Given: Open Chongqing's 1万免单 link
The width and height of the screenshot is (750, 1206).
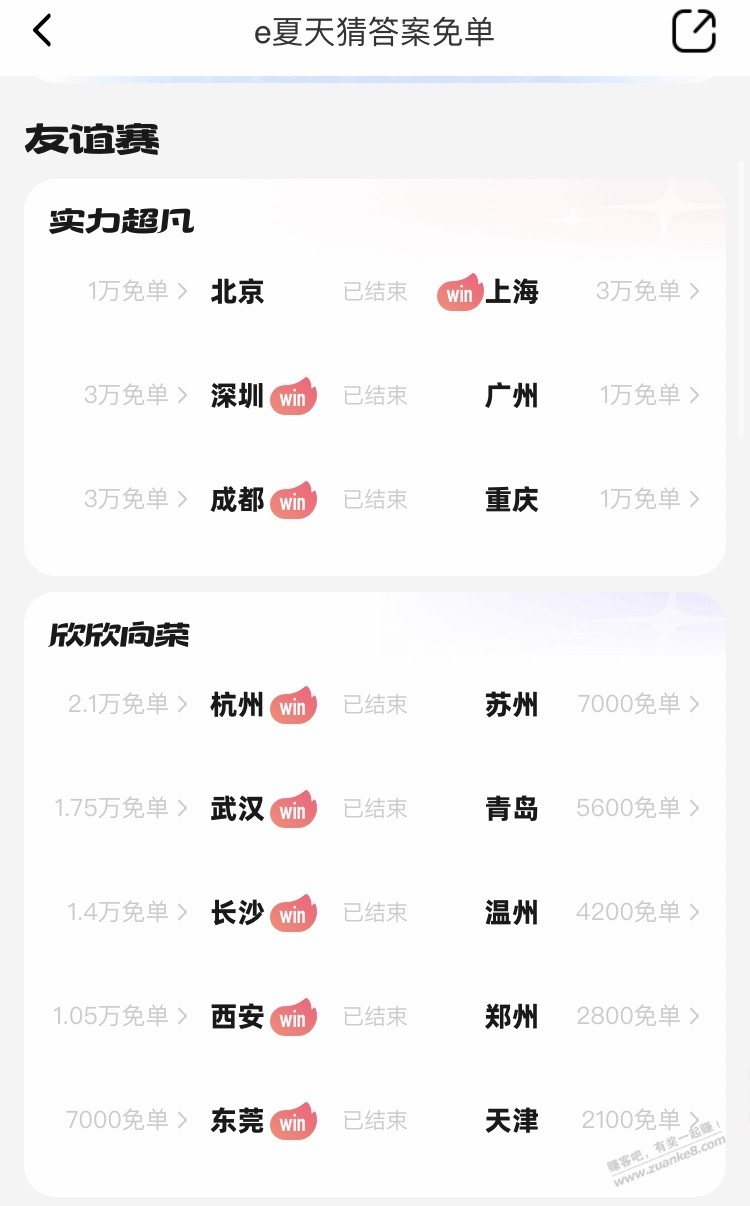Looking at the screenshot, I should click(649, 499).
